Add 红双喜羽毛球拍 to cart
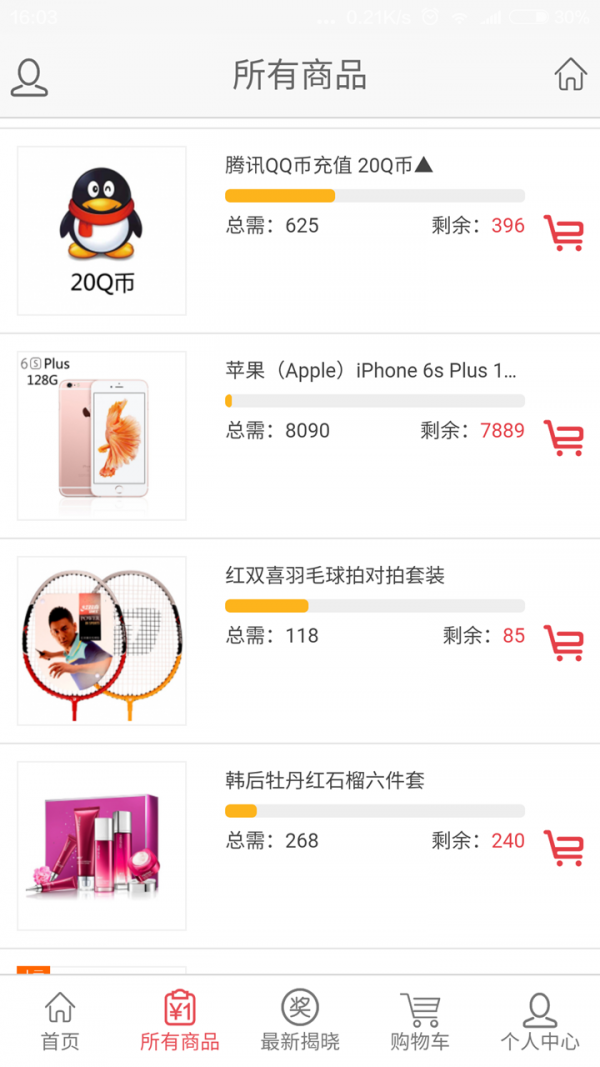 (x=563, y=643)
